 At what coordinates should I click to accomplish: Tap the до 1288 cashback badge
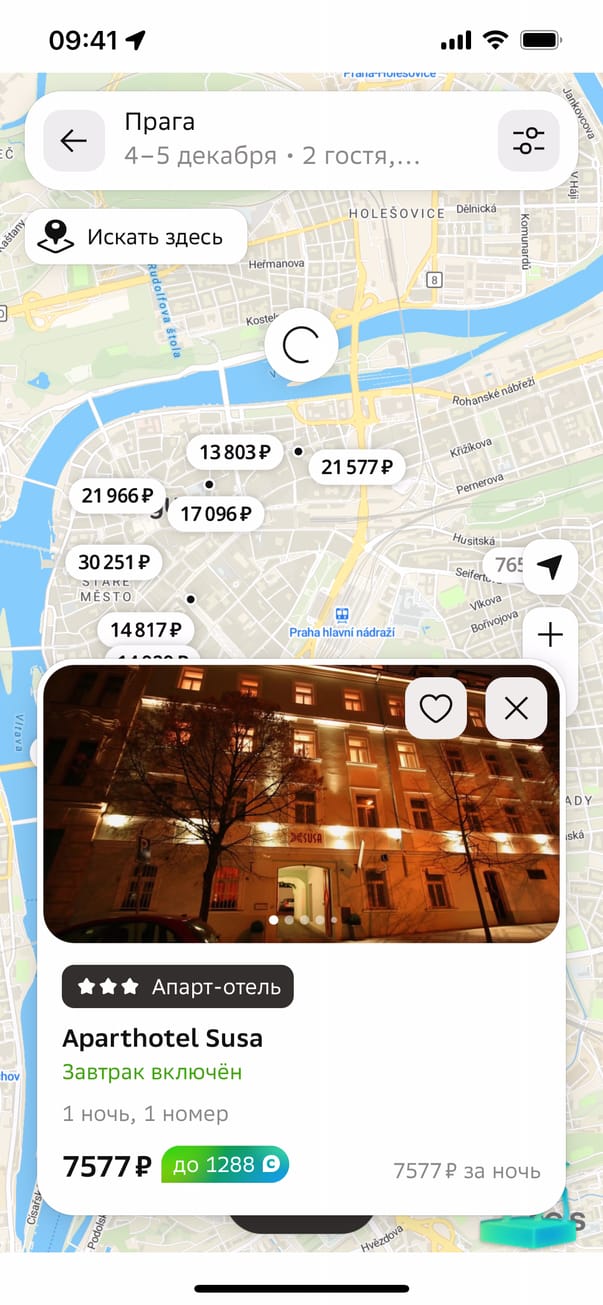point(225,1165)
